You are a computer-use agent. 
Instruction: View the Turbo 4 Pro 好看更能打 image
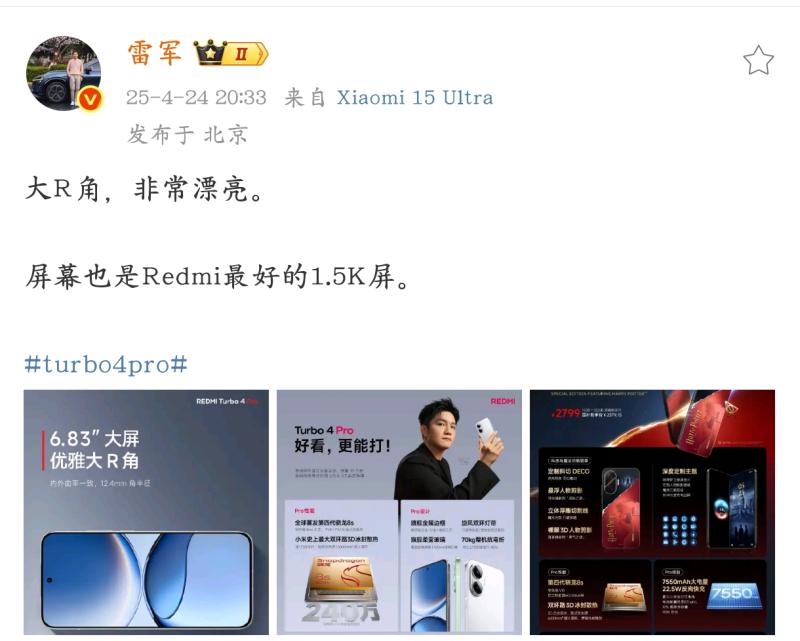click(x=398, y=511)
